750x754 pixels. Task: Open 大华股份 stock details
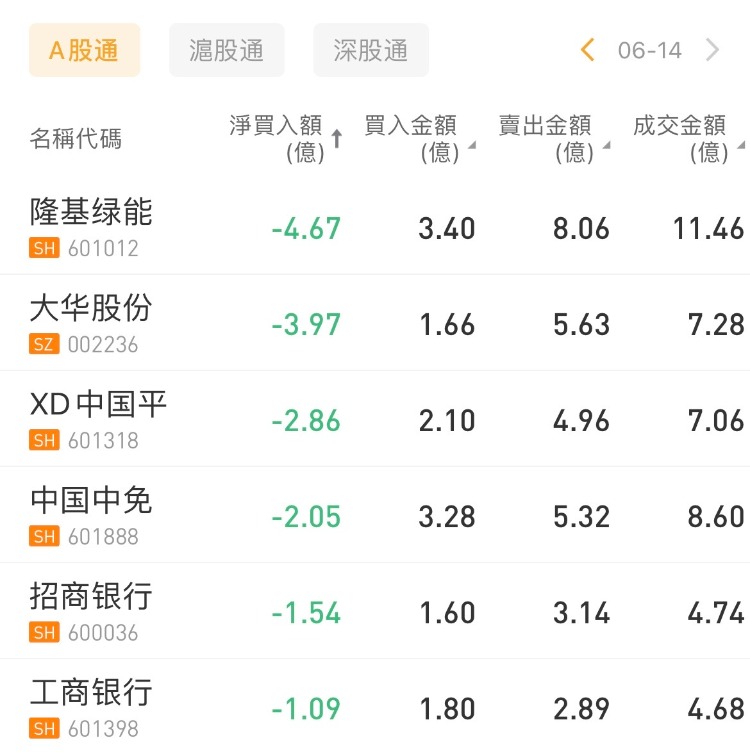point(91,323)
